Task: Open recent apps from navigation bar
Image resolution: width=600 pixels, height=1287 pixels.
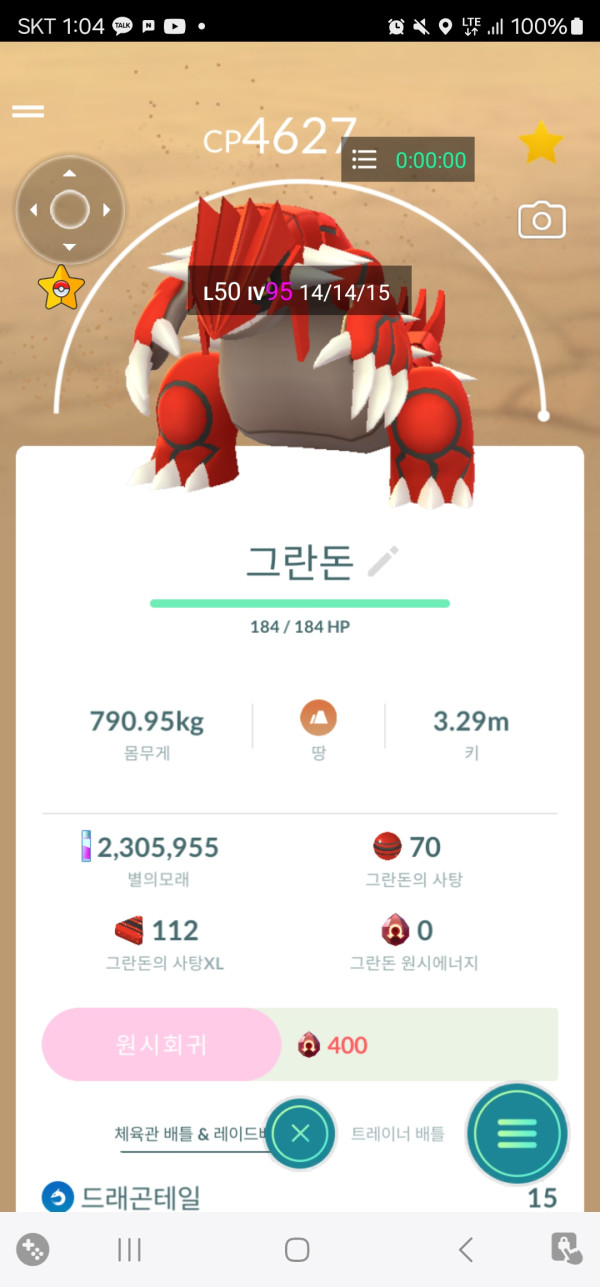Action: pyautogui.click(x=129, y=1249)
